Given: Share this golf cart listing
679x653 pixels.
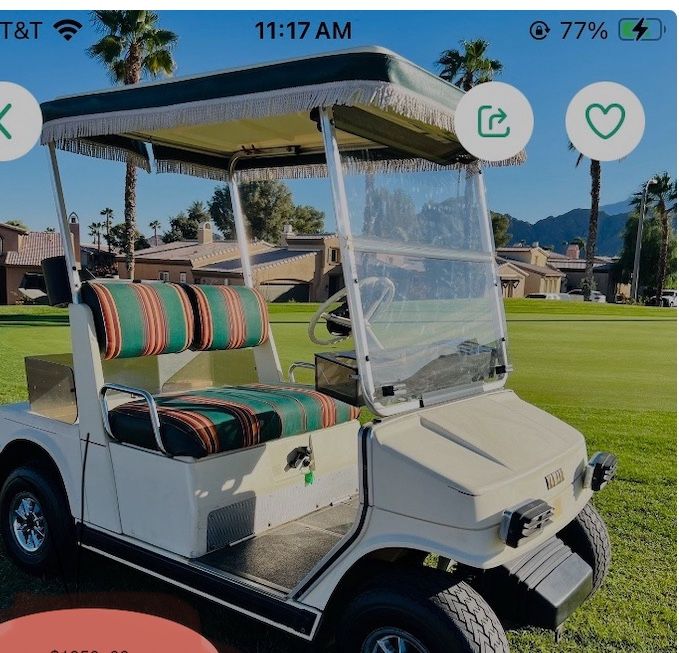Looking at the screenshot, I should coord(493,121).
